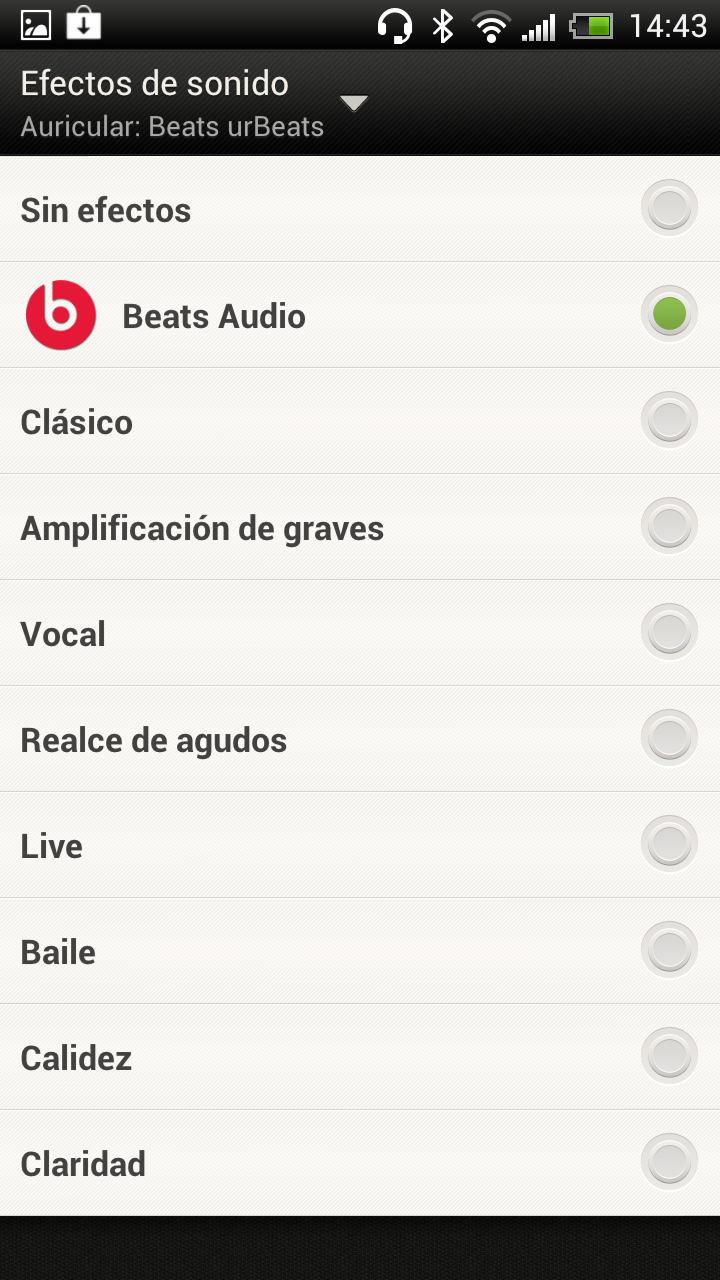Select the Baile effect
Viewport: 720px width, 1280px height.
[x=360, y=951]
